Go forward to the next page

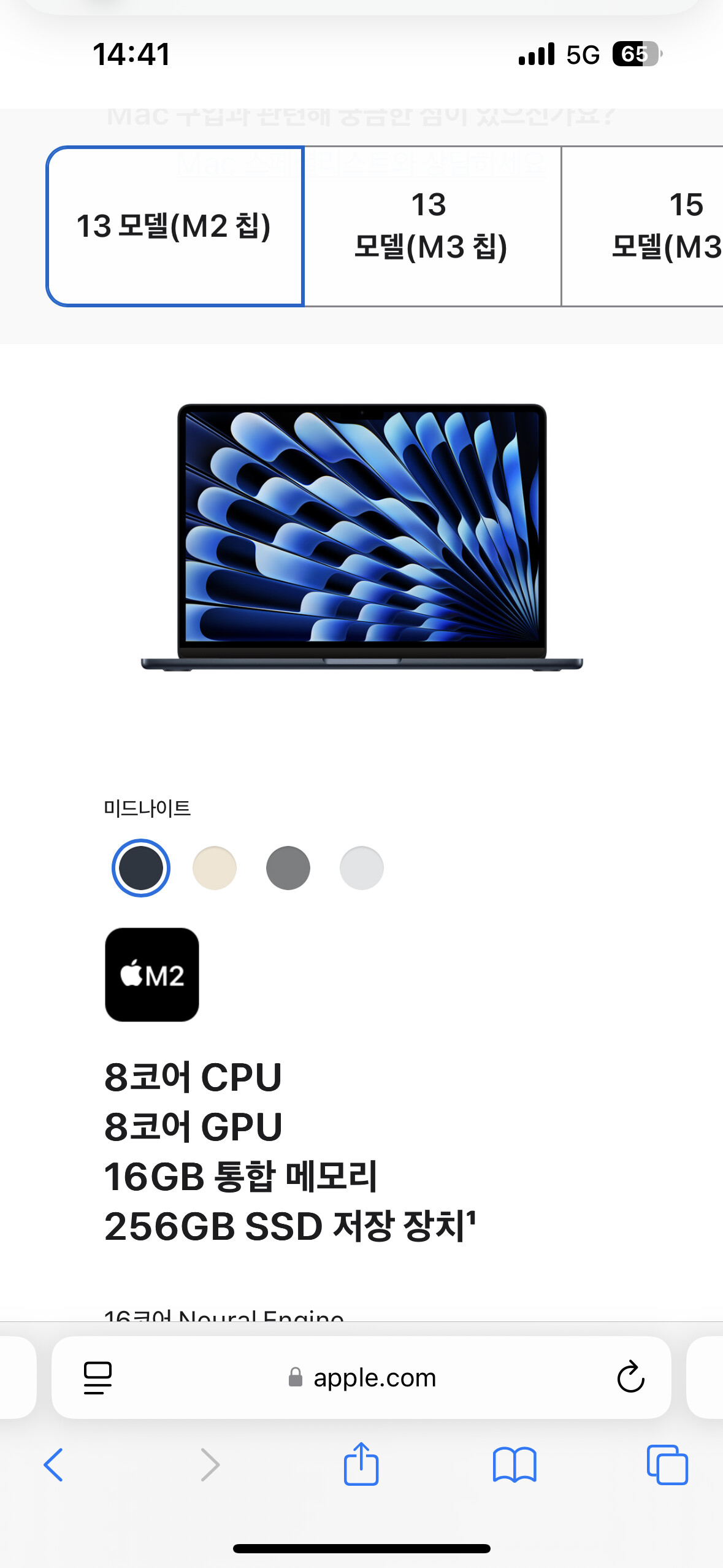coord(210,1465)
